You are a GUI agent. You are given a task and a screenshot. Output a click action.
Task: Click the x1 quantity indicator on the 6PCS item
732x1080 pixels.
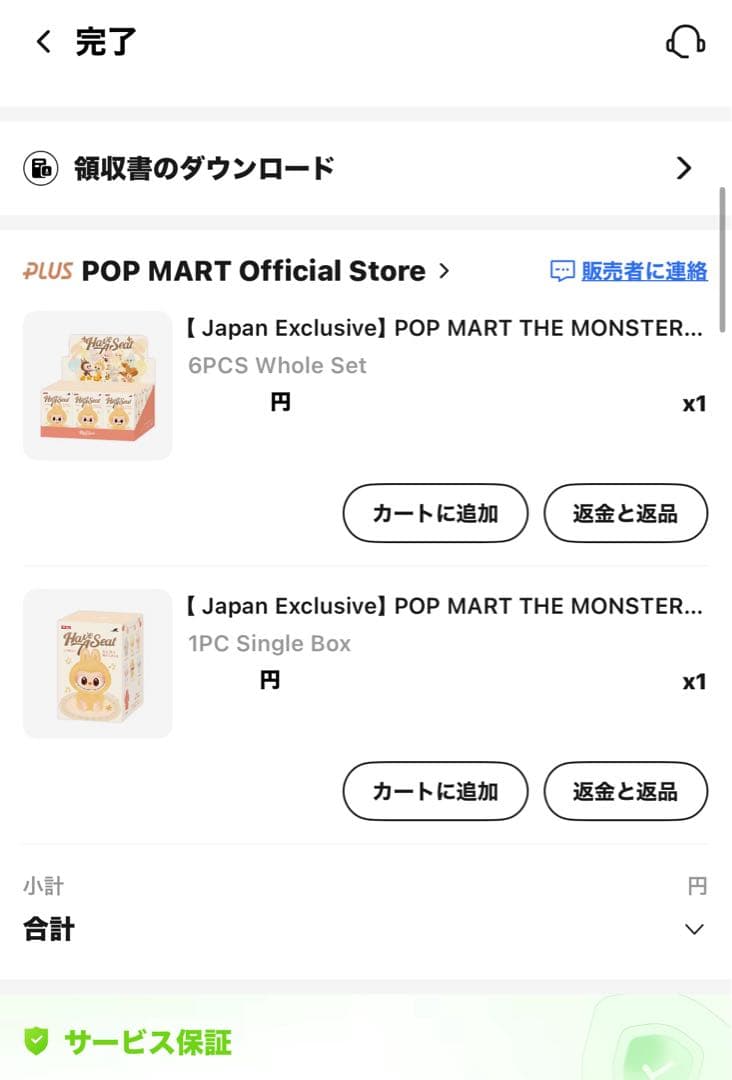(x=694, y=403)
